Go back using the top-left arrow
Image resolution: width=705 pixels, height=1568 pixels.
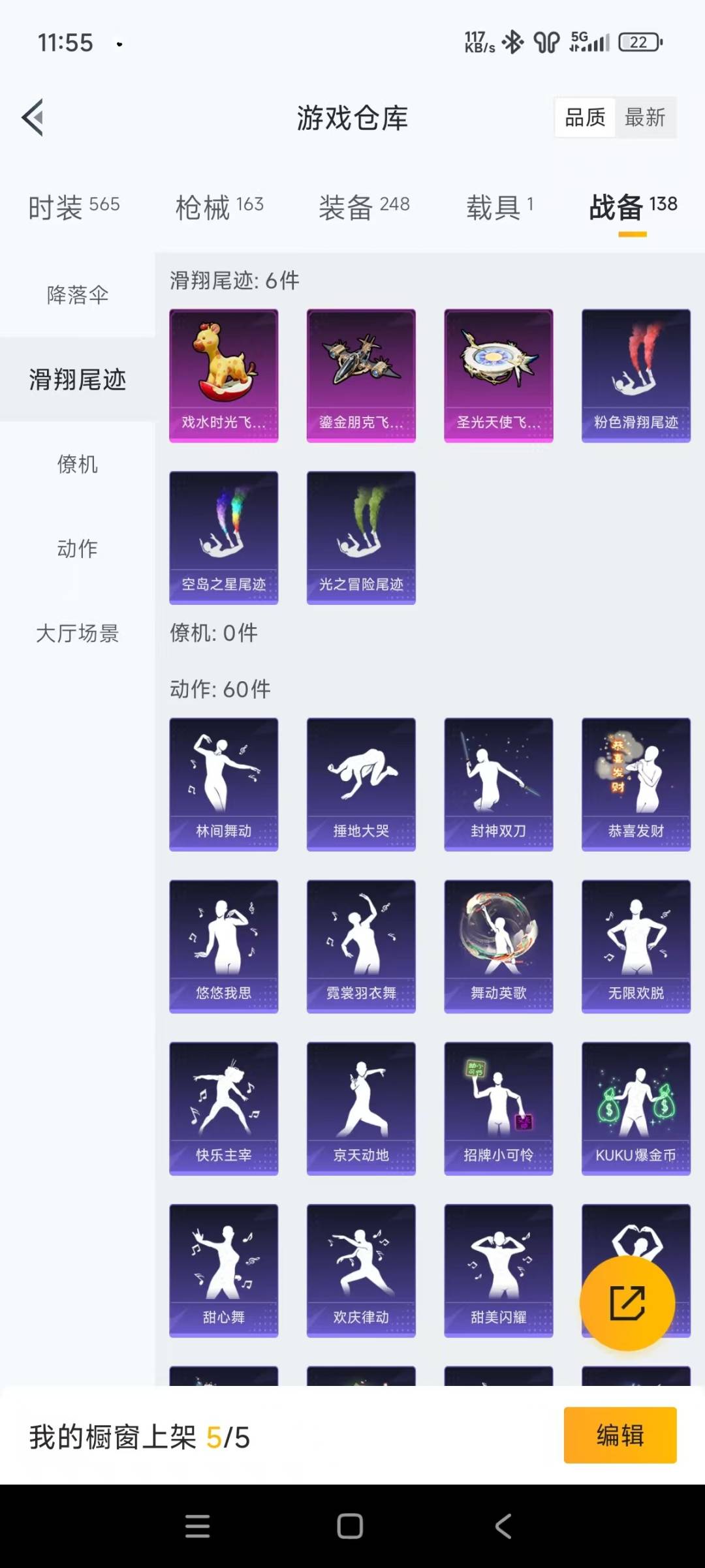(x=33, y=117)
